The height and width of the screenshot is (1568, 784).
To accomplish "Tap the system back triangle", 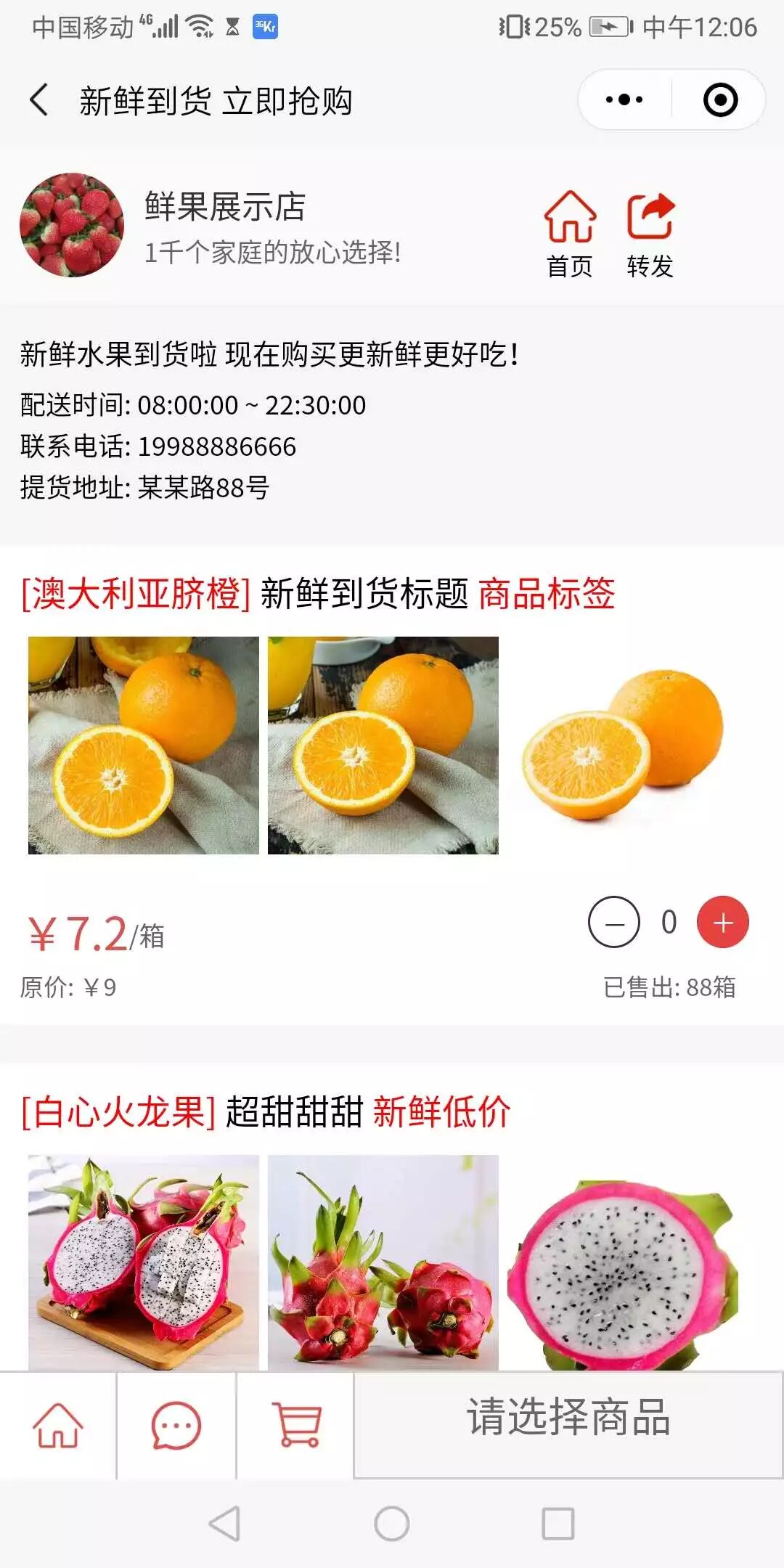I will [x=225, y=1523].
